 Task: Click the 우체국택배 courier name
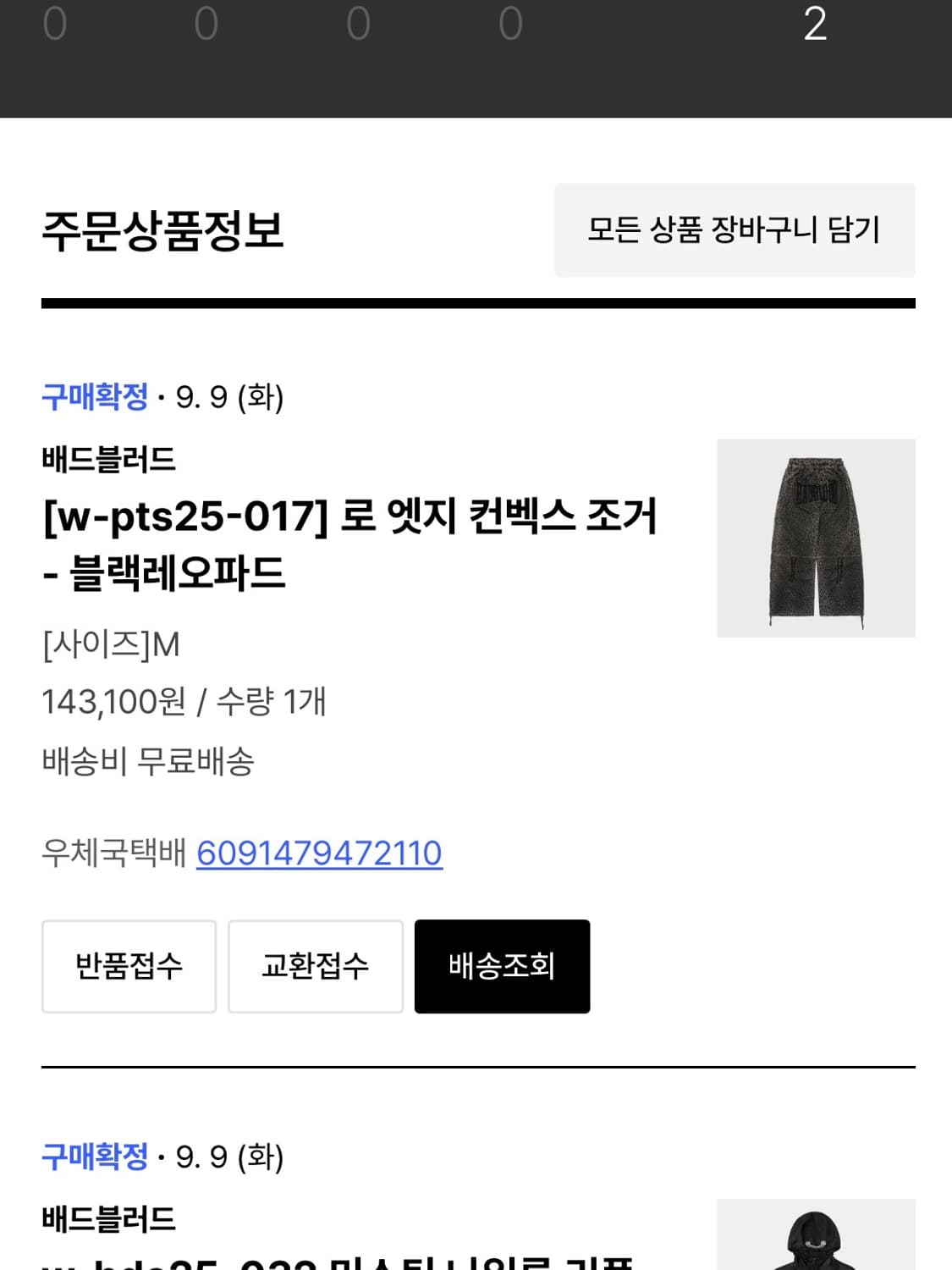click(x=112, y=853)
